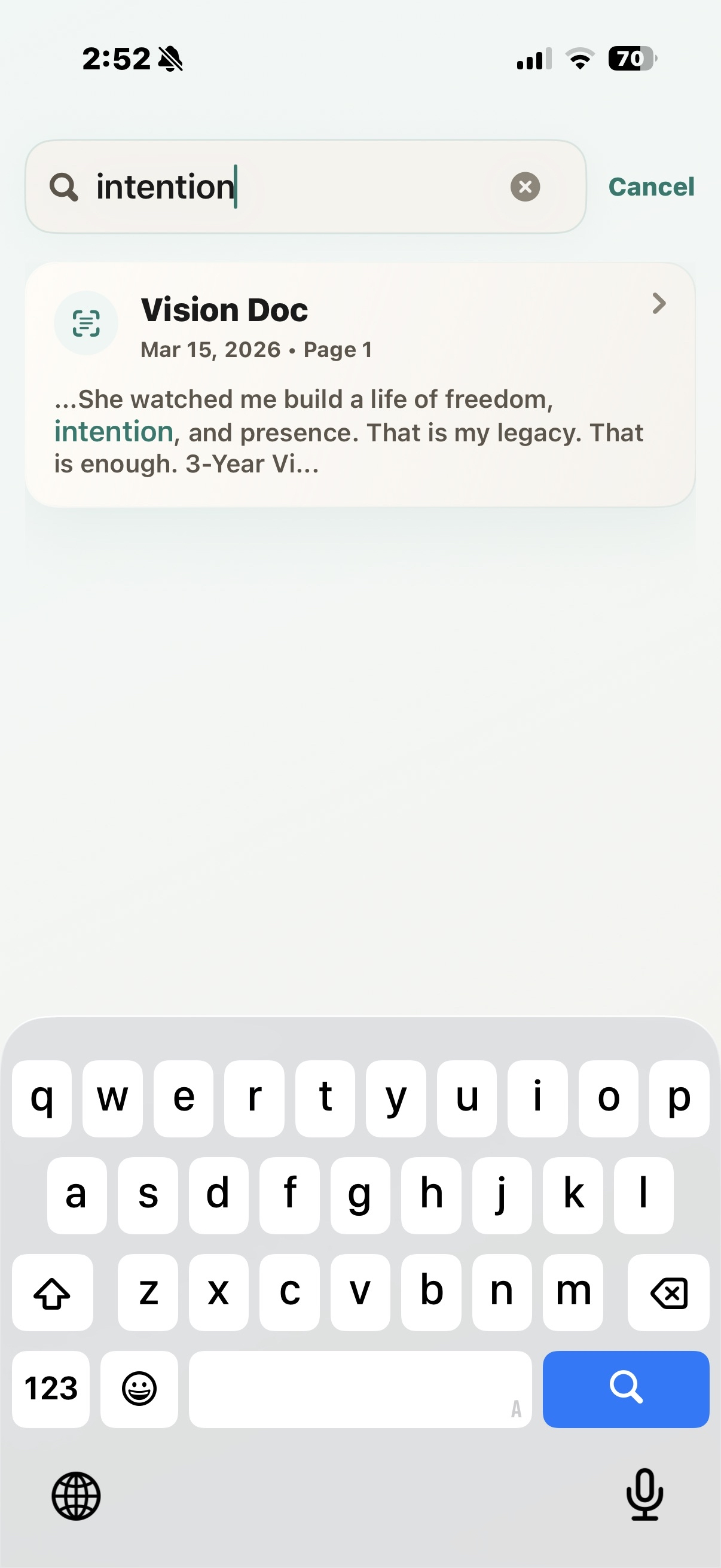This screenshot has height=1568, width=721.
Task: Tap the search field containing intention
Action: click(x=292, y=187)
